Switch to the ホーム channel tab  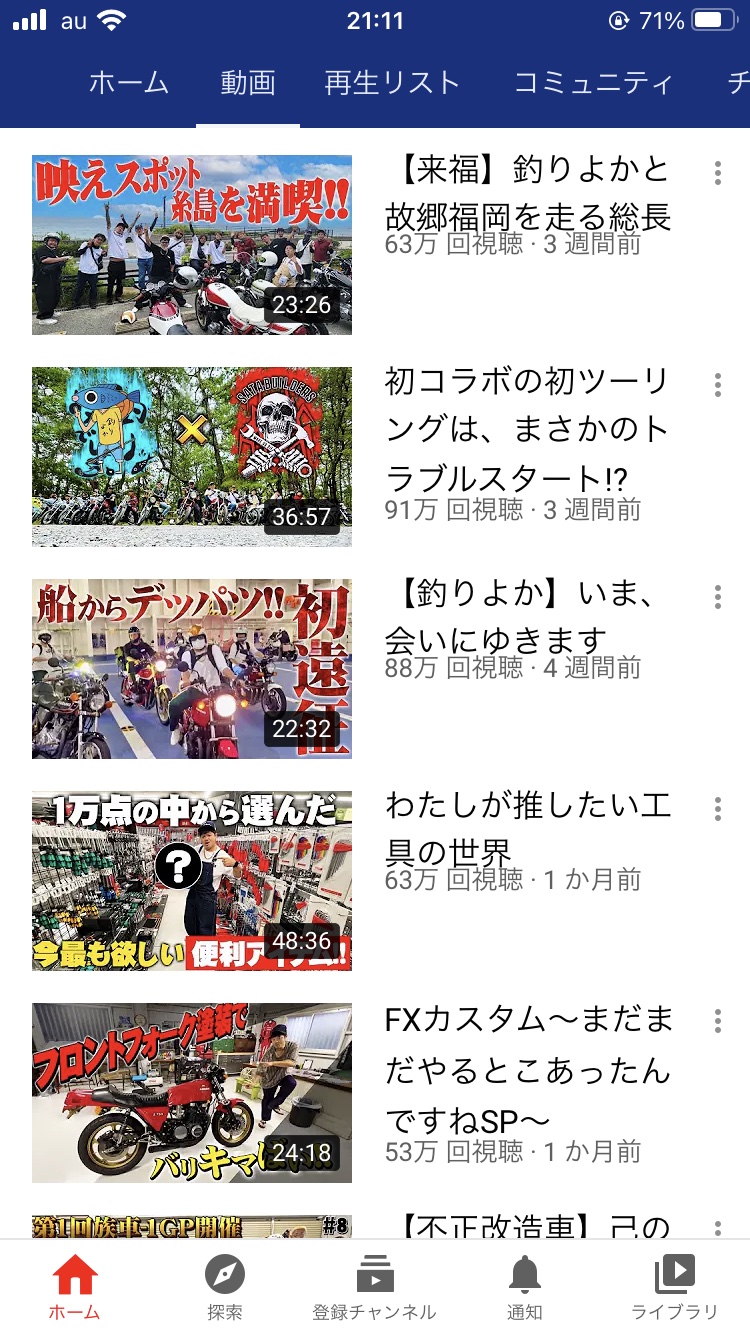pos(129,83)
